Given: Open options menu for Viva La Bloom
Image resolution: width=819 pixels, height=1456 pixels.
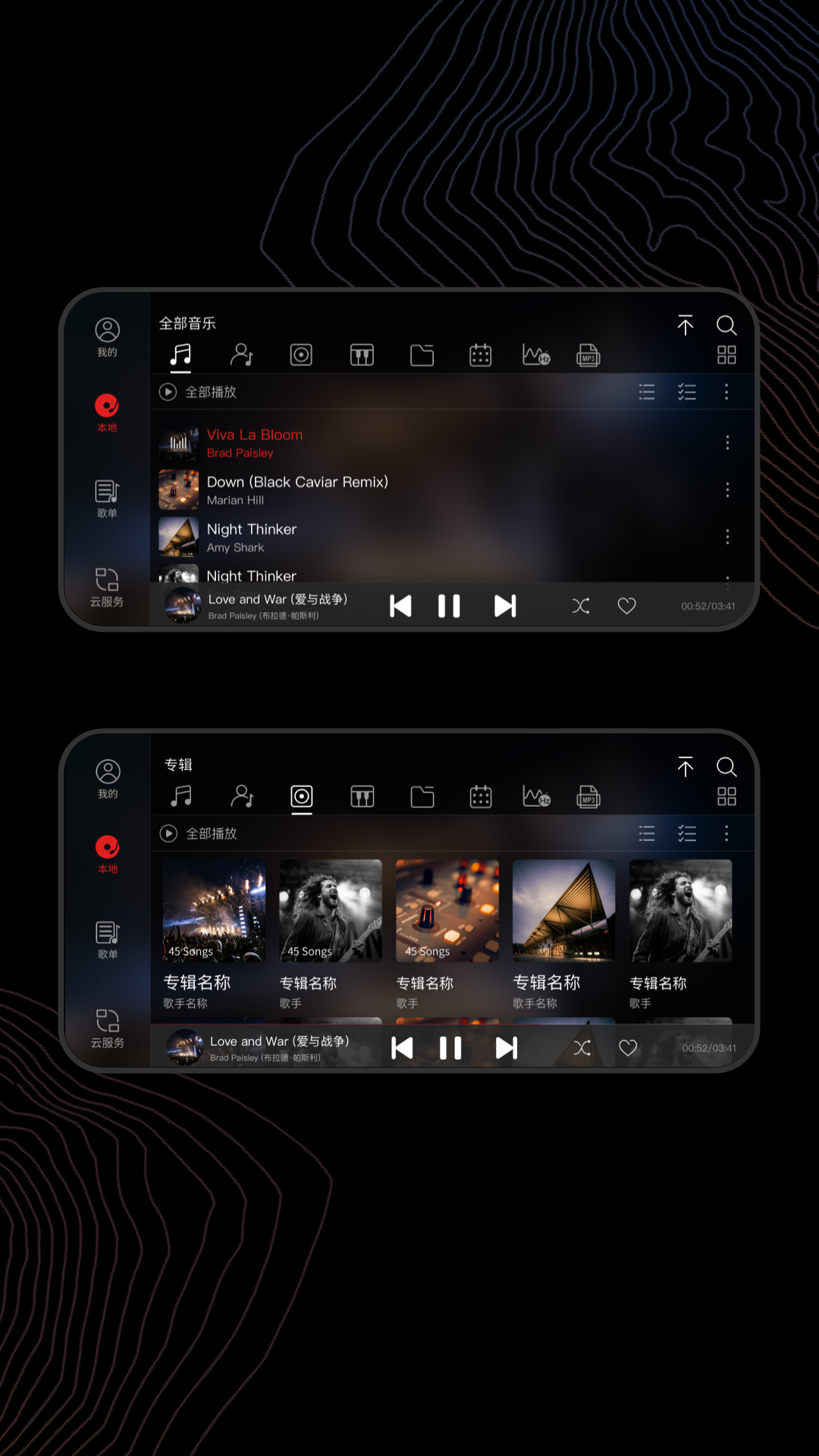Looking at the screenshot, I should point(727,444).
